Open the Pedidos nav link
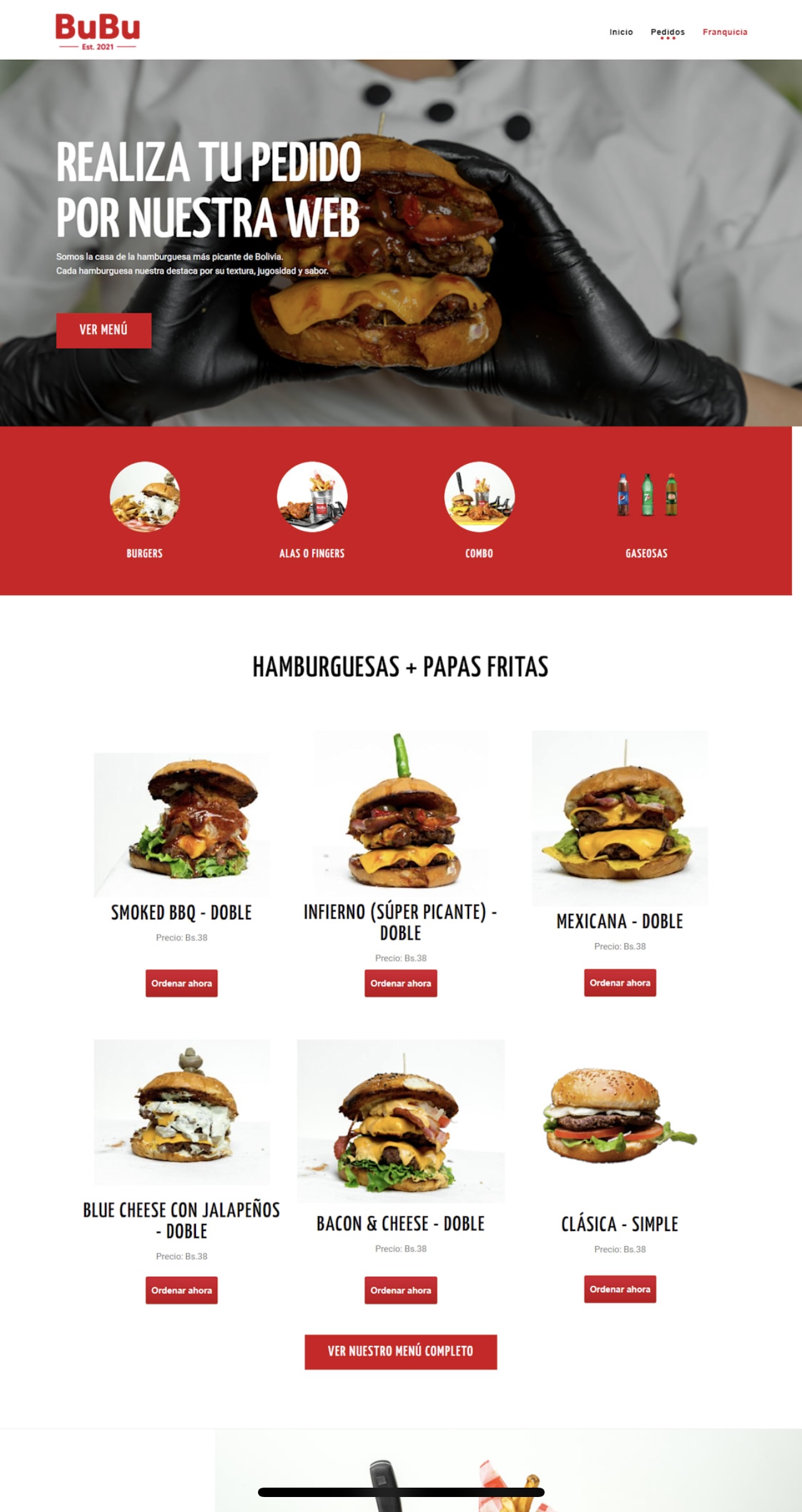This screenshot has height=1512, width=802. [667, 32]
